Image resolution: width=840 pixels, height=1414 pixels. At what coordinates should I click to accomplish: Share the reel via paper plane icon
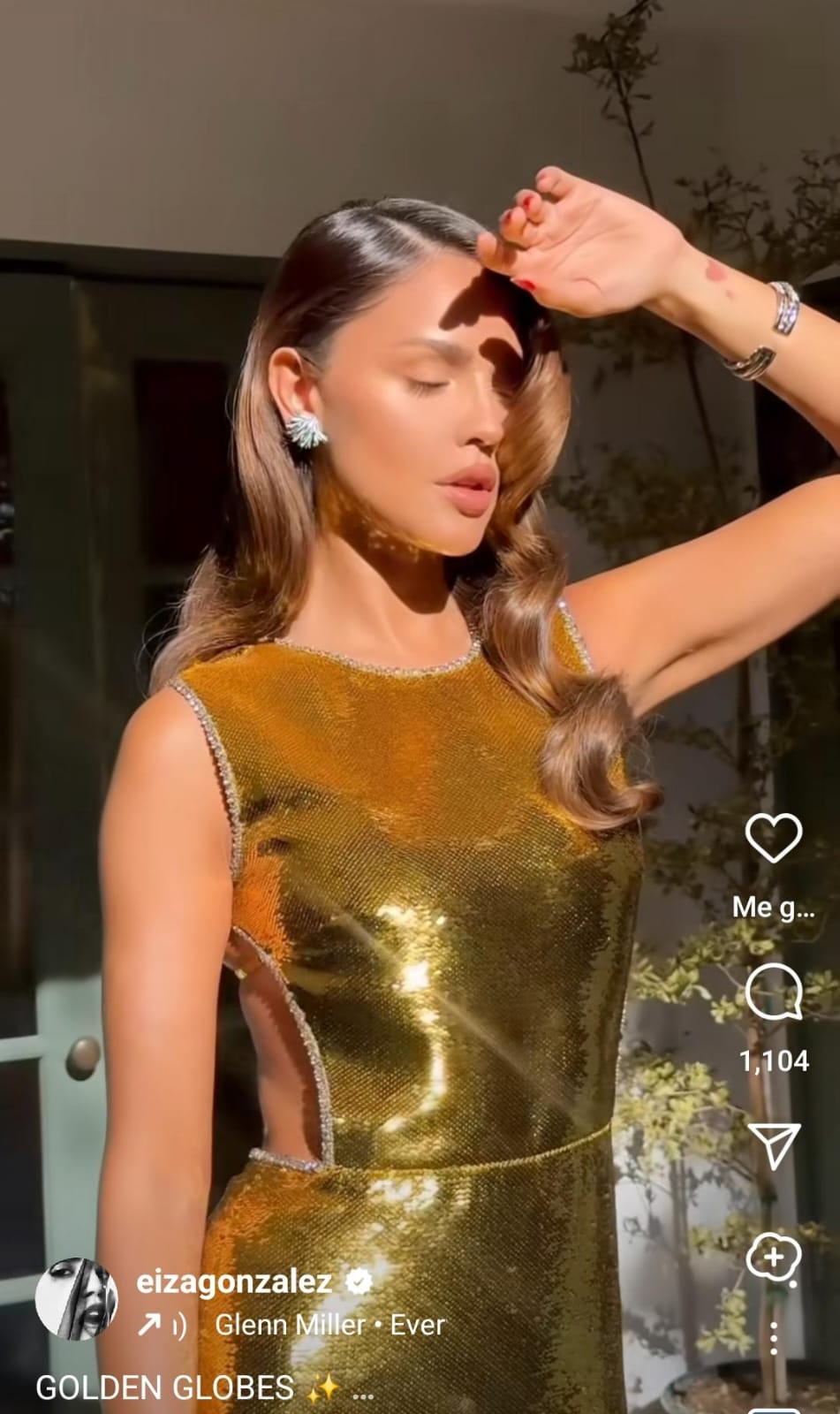pyautogui.click(x=774, y=1145)
